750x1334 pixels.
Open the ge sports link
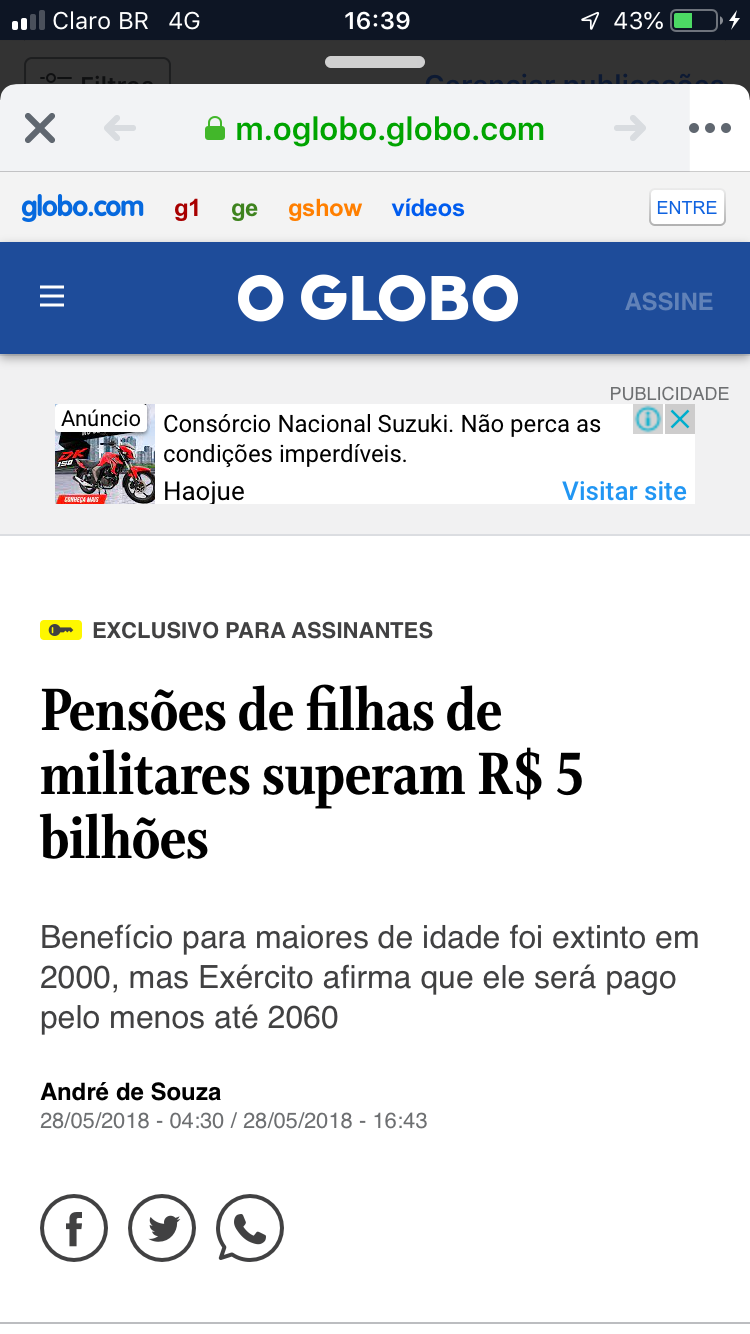point(245,208)
